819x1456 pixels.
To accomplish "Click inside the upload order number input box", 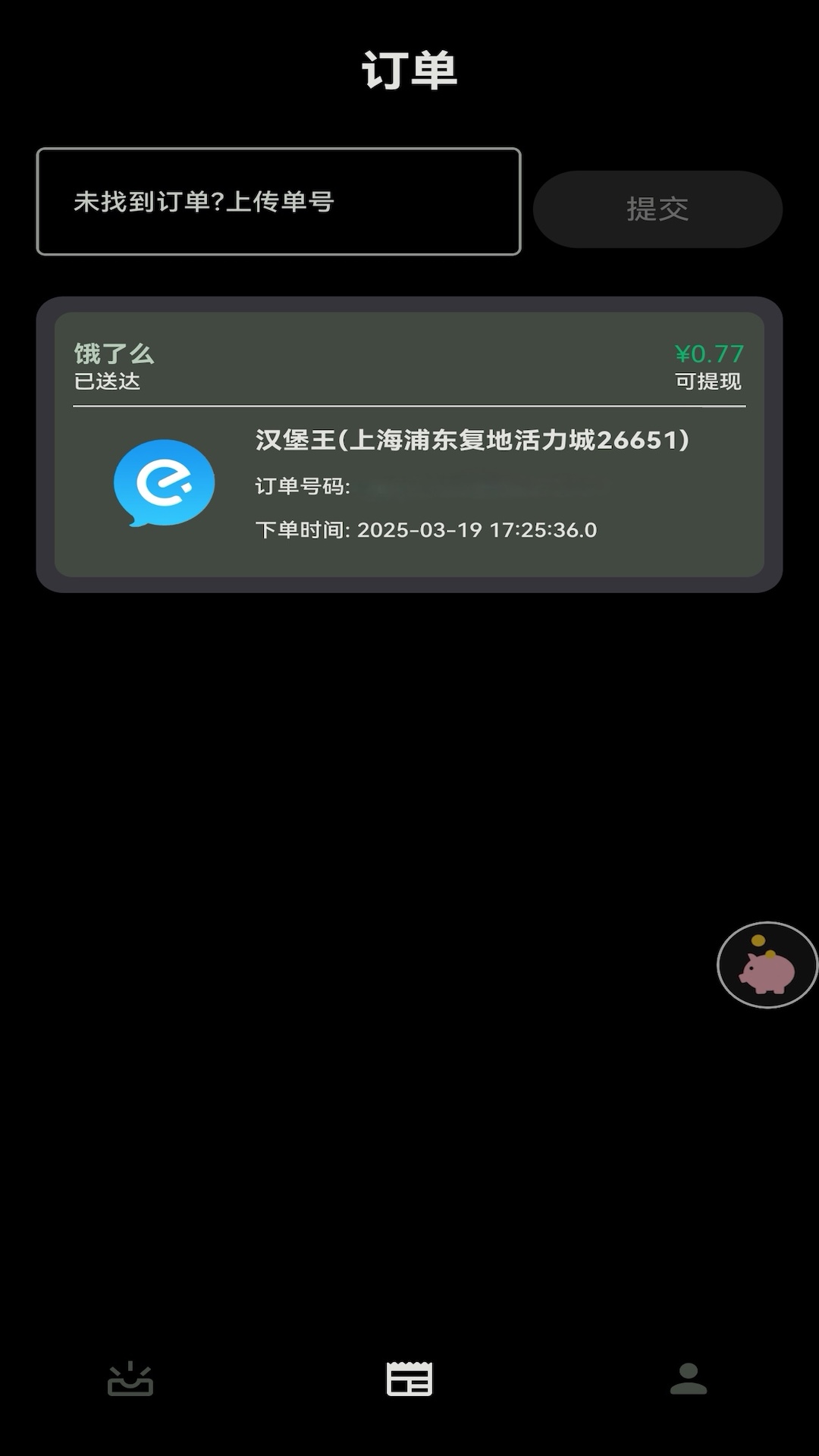I will point(280,201).
